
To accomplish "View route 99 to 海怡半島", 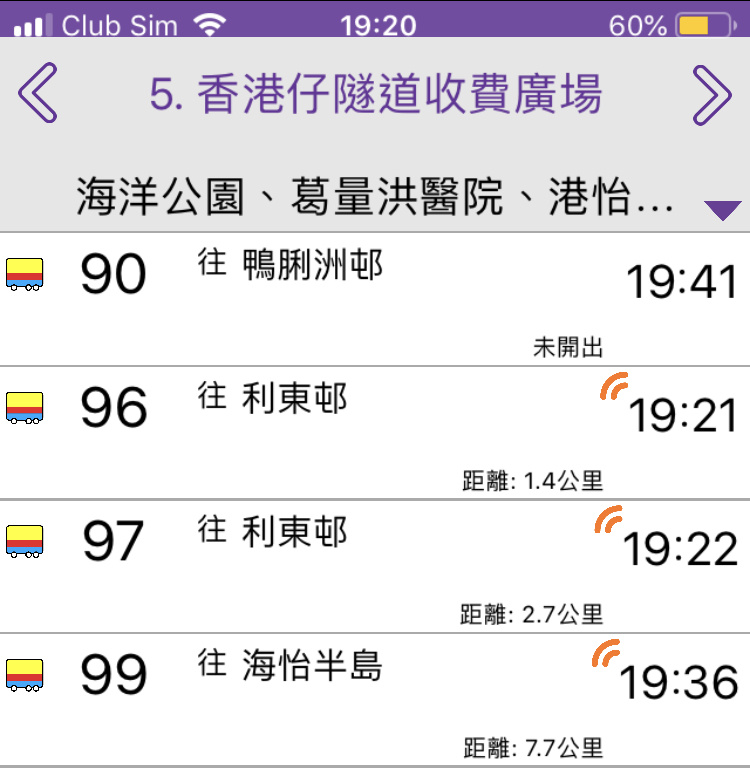I will tap(375, 699).
